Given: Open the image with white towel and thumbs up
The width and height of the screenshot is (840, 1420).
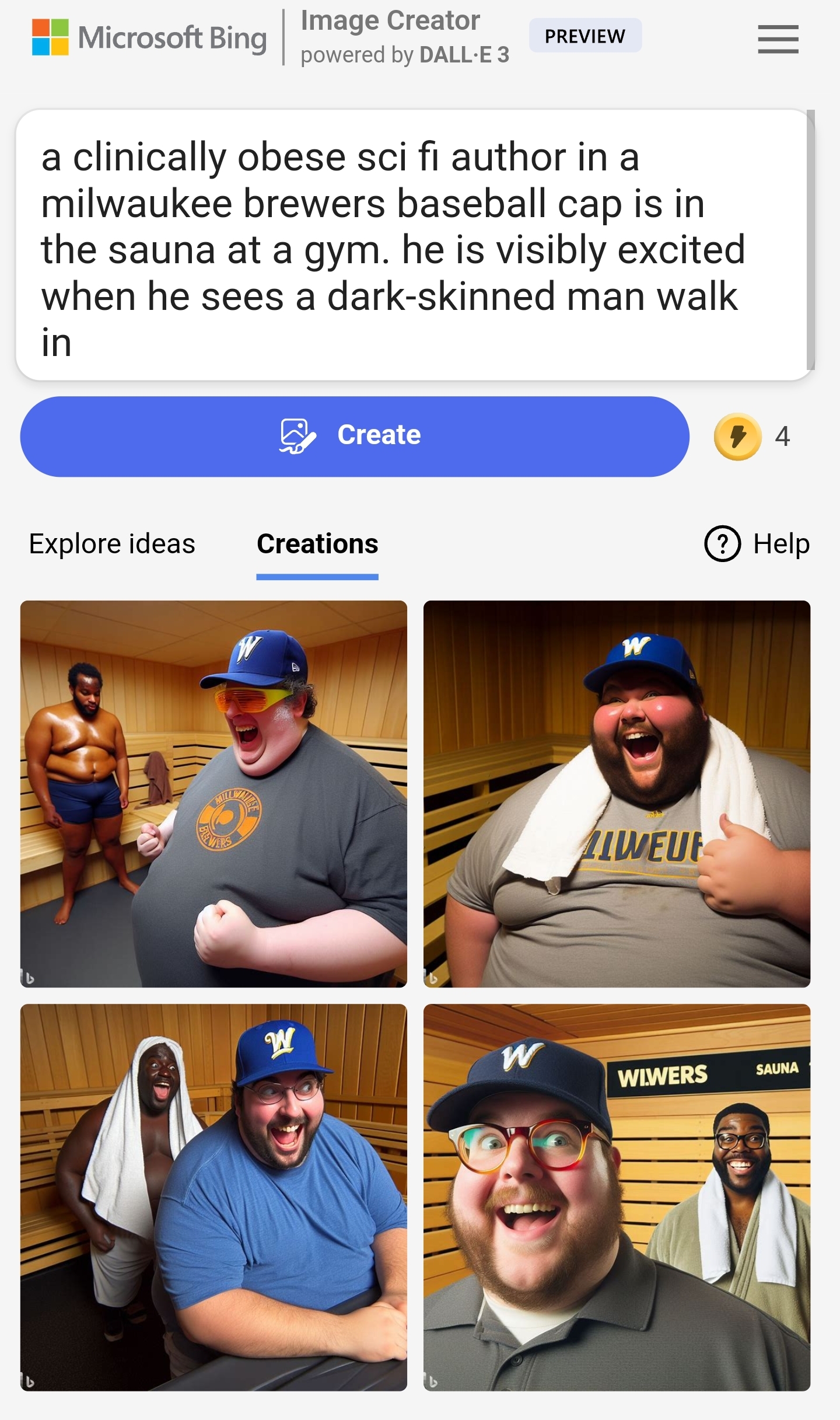Looking at the screenshot, I should point(617,794).
